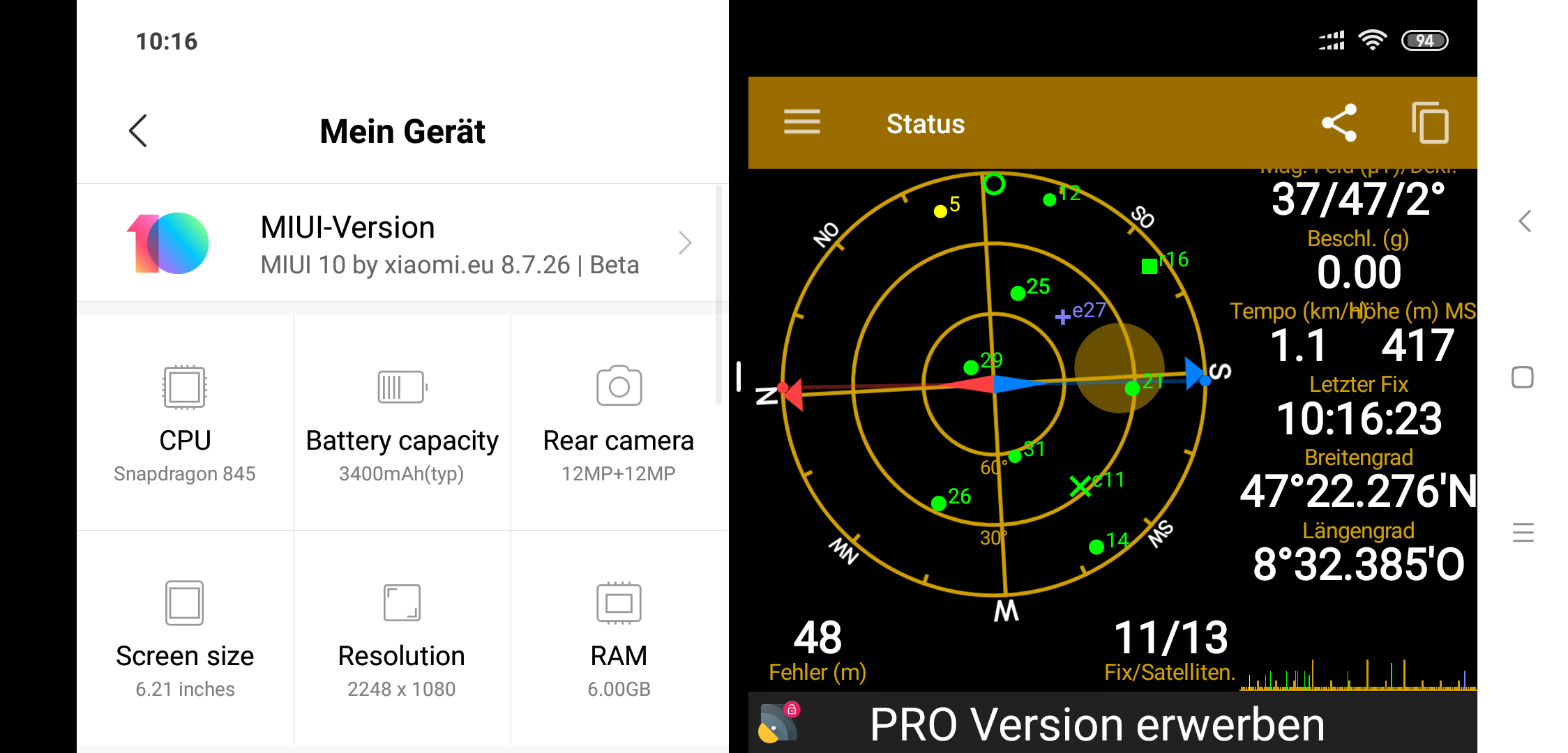The width and height of the screenshot is (1568, 753).
Task: Copy GPS status to clipboard
Action: point(1430,123)
